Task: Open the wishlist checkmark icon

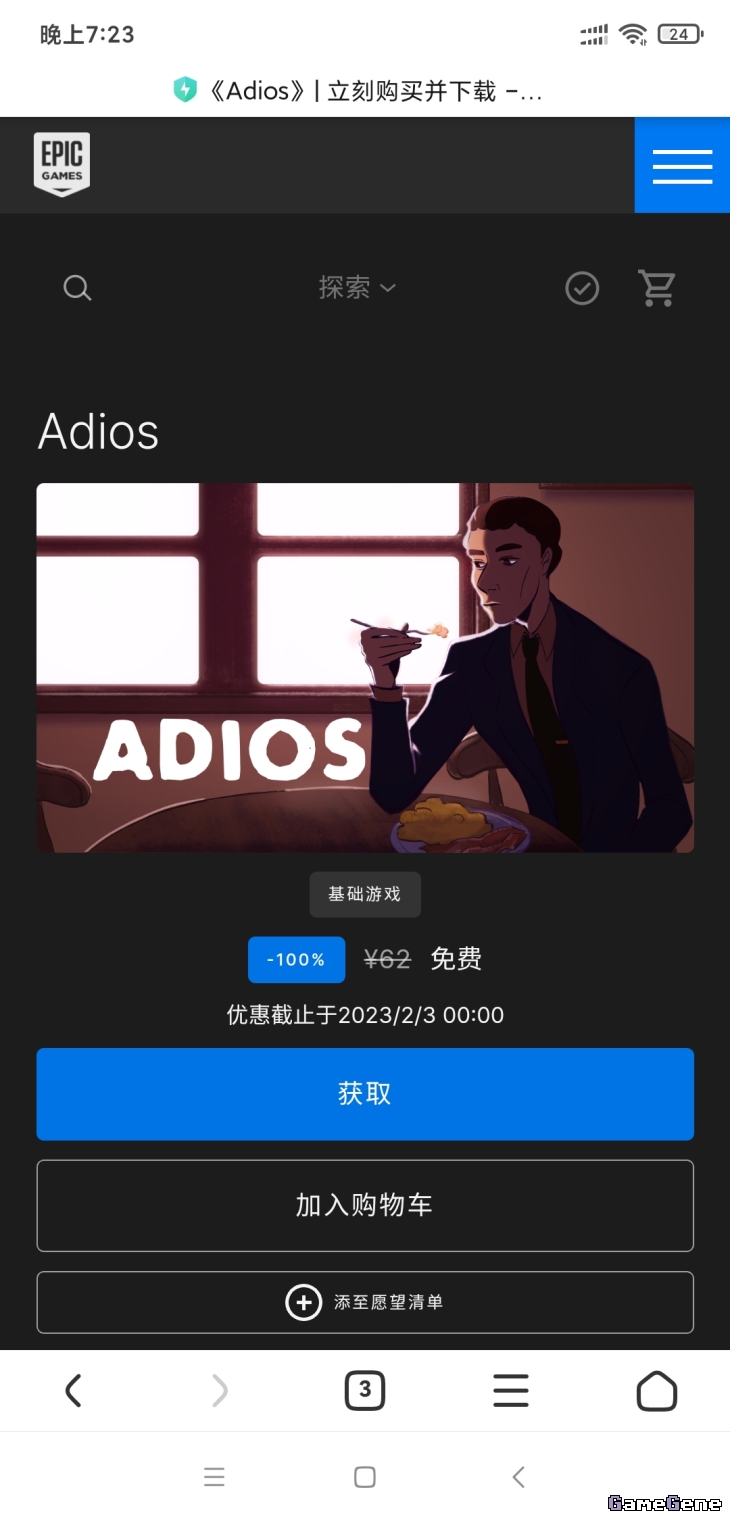Action: pyautogui.click(x=582, y=288)
